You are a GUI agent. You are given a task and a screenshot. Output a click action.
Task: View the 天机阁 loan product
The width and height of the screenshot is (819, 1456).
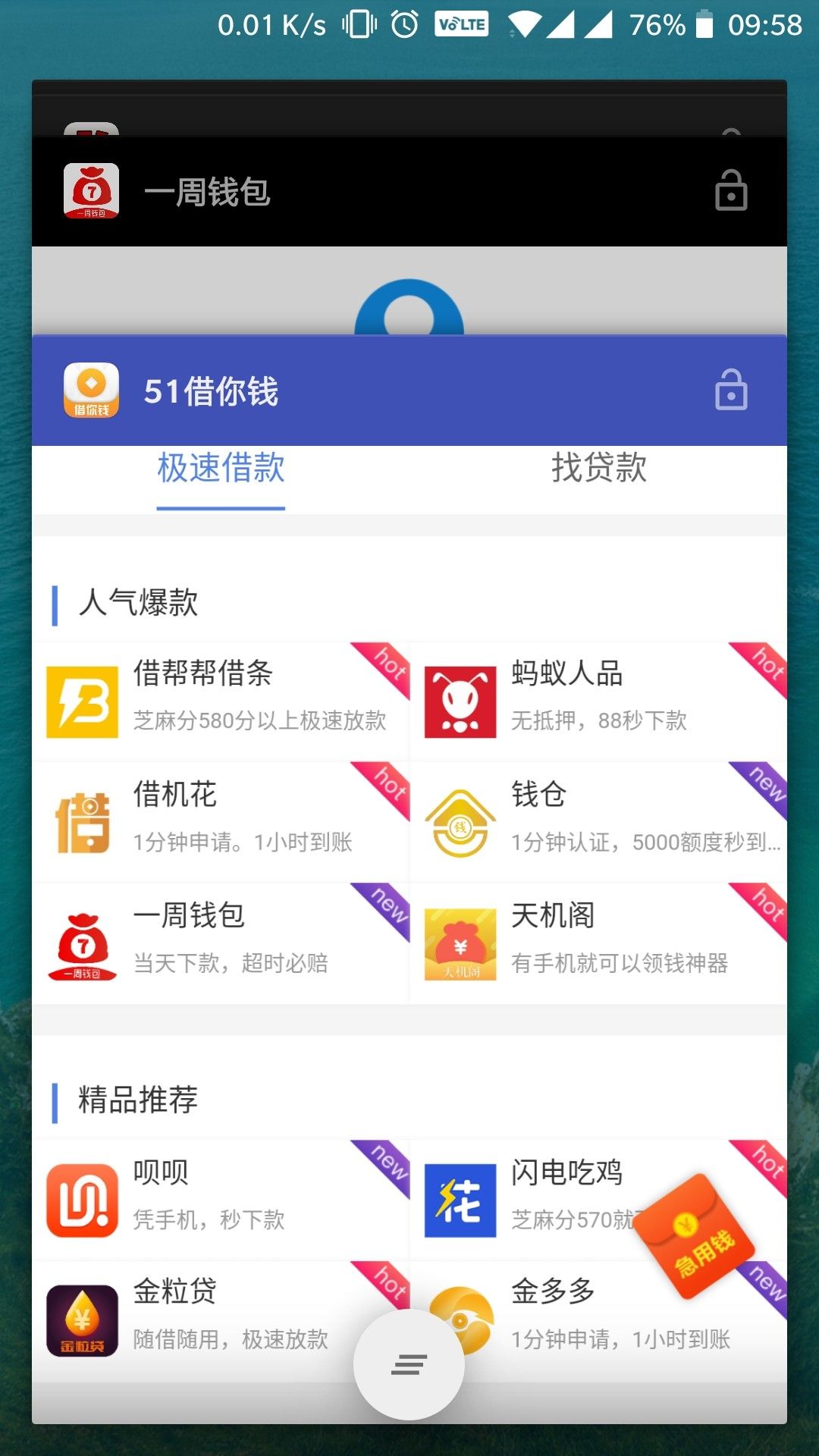point(598,944)
